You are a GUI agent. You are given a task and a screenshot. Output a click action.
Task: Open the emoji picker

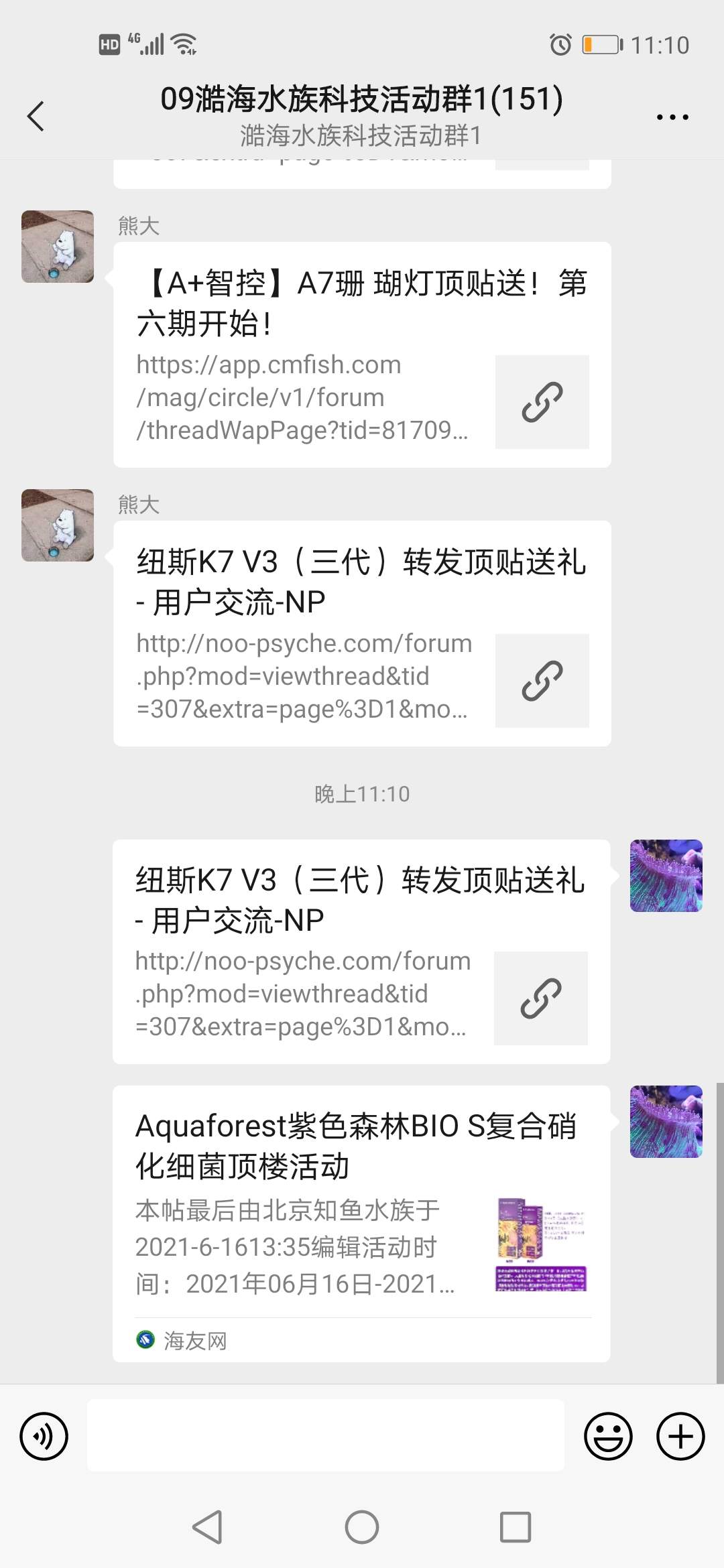click(608, 1436)
